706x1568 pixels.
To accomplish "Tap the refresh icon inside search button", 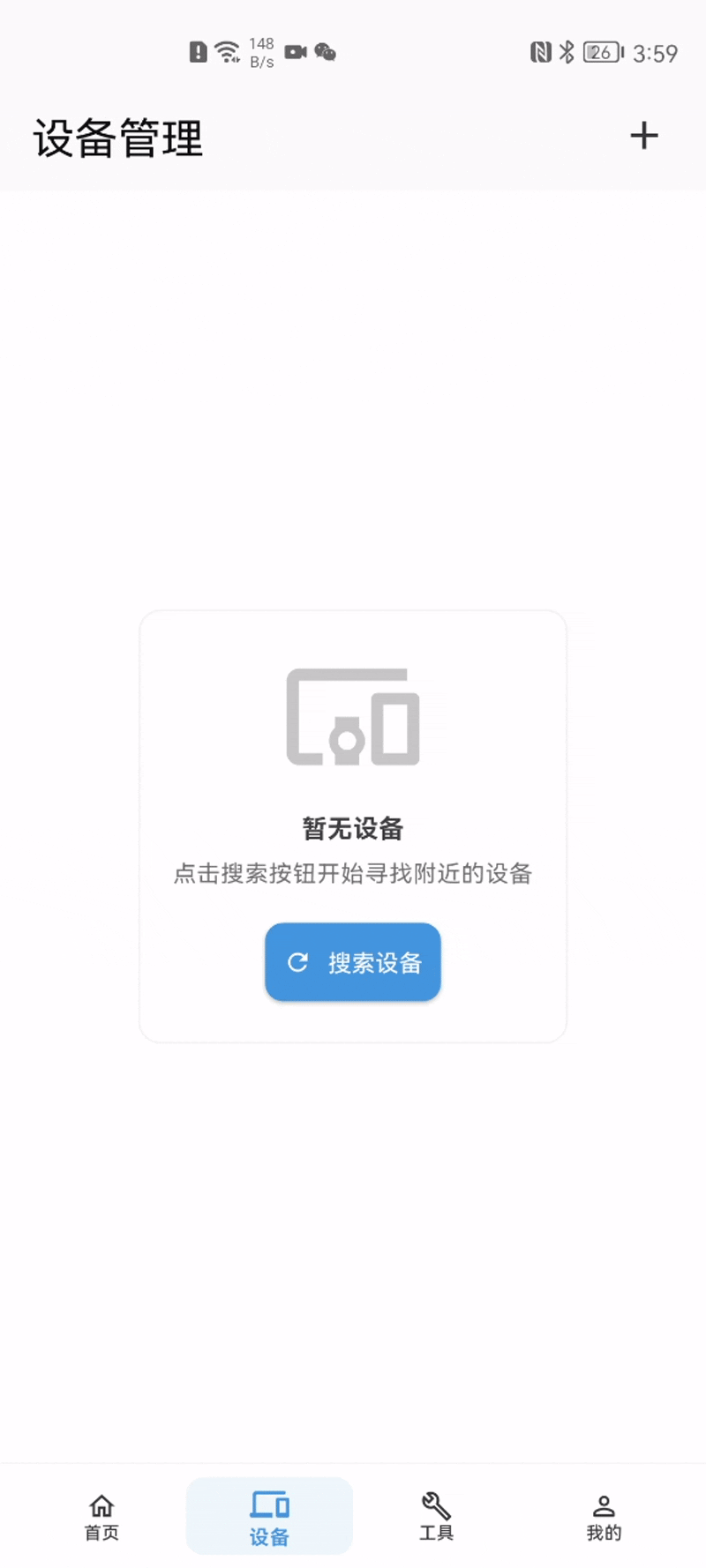I will point(299,962).
